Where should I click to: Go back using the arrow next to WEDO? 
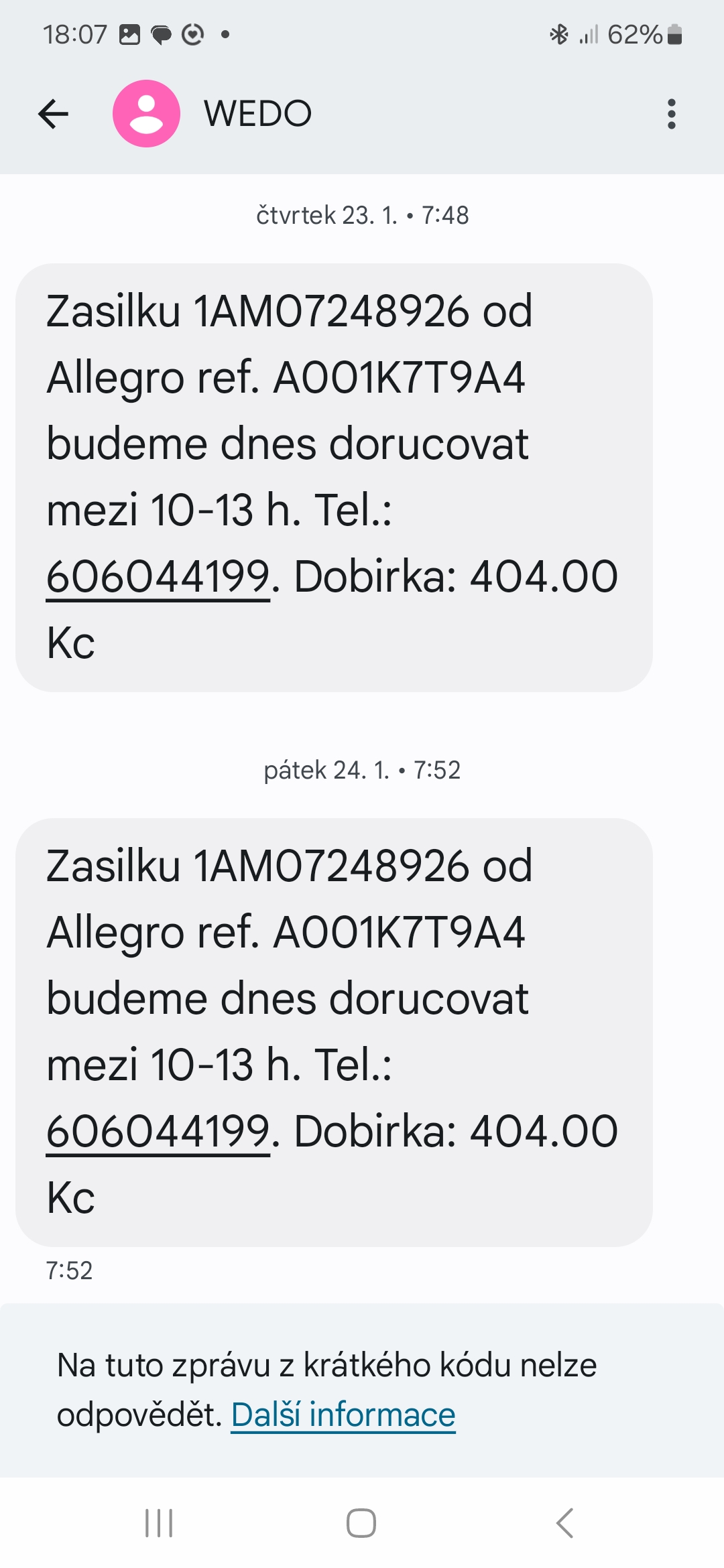(x=54, y=113)
